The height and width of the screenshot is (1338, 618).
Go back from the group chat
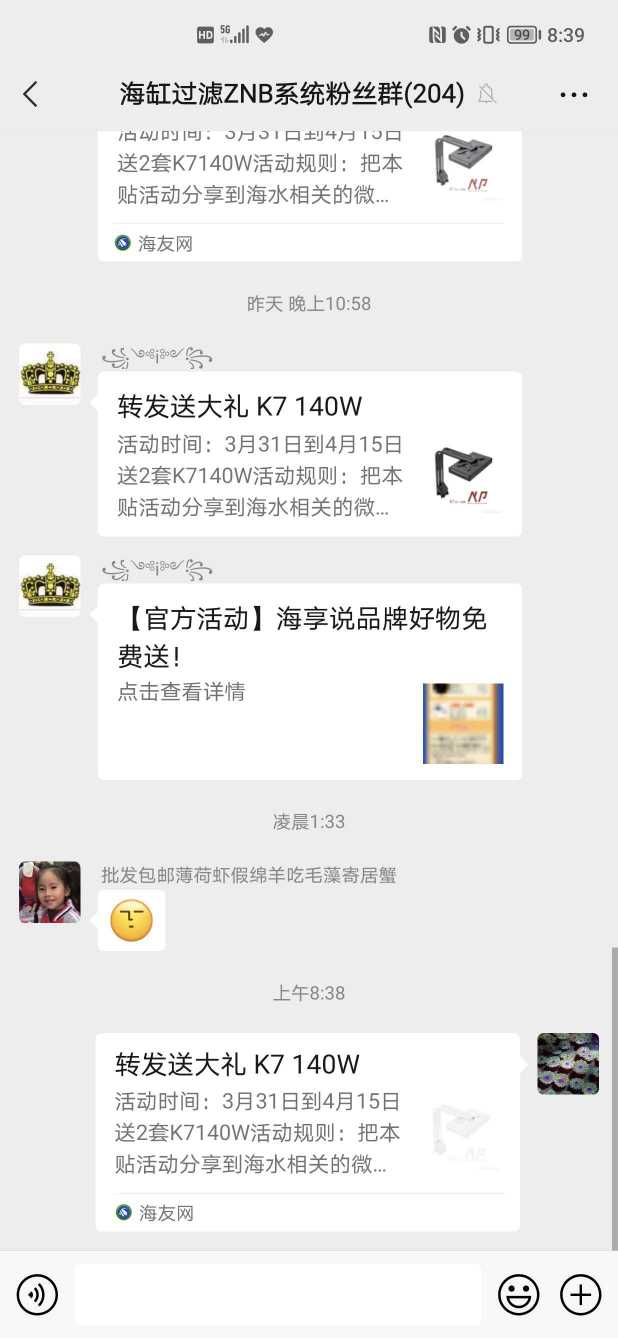click(30, 94)
